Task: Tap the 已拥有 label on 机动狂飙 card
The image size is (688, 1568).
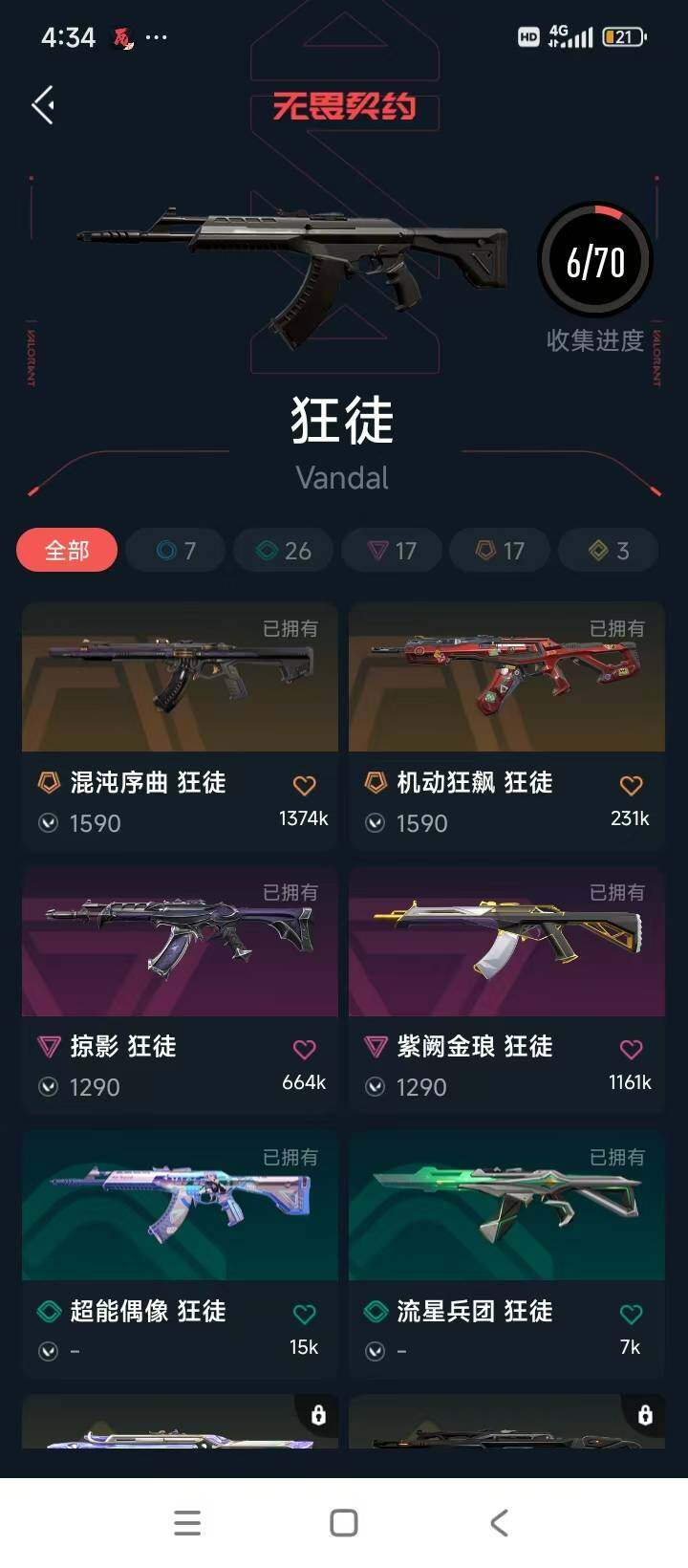Action: pyautogui.click(x=615, y=627)
